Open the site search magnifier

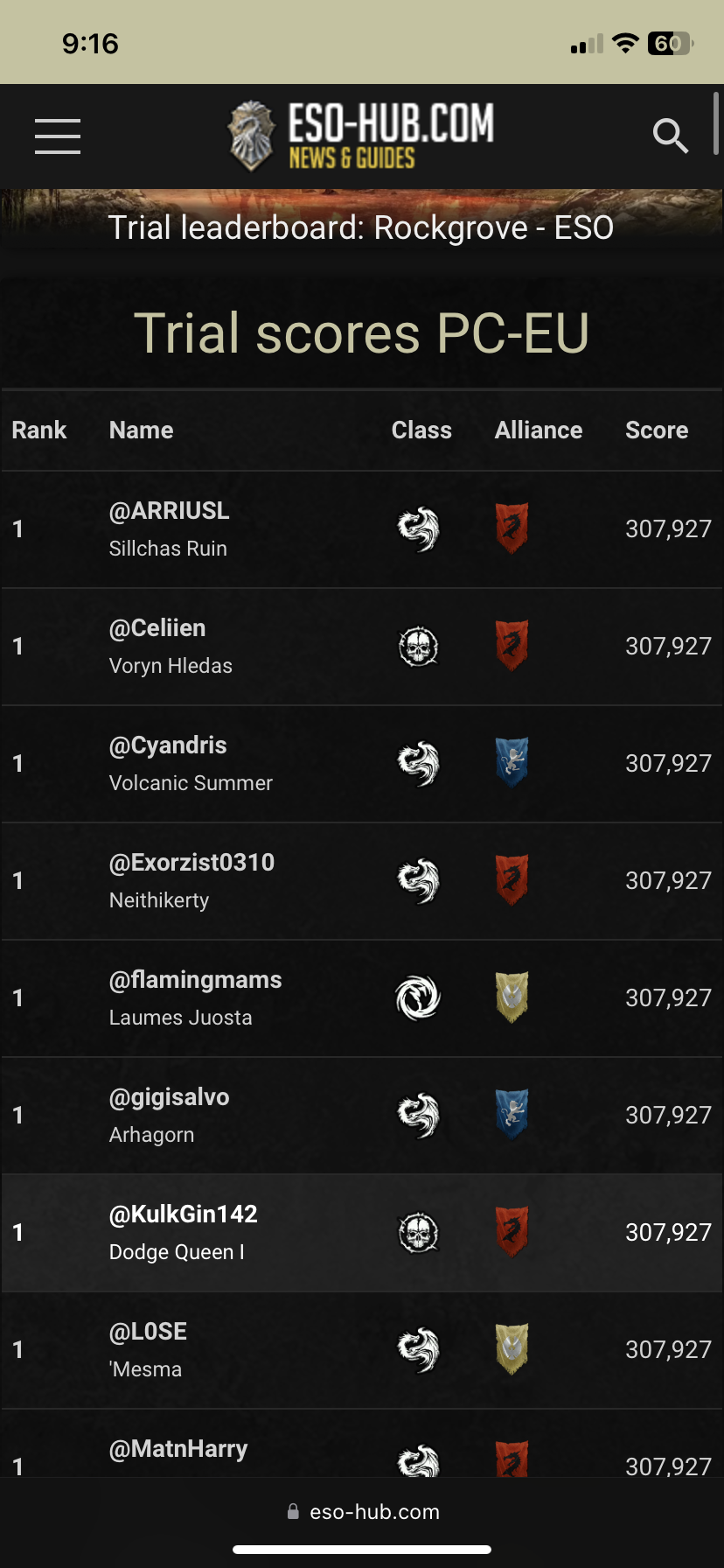click(x=670, y=136)
